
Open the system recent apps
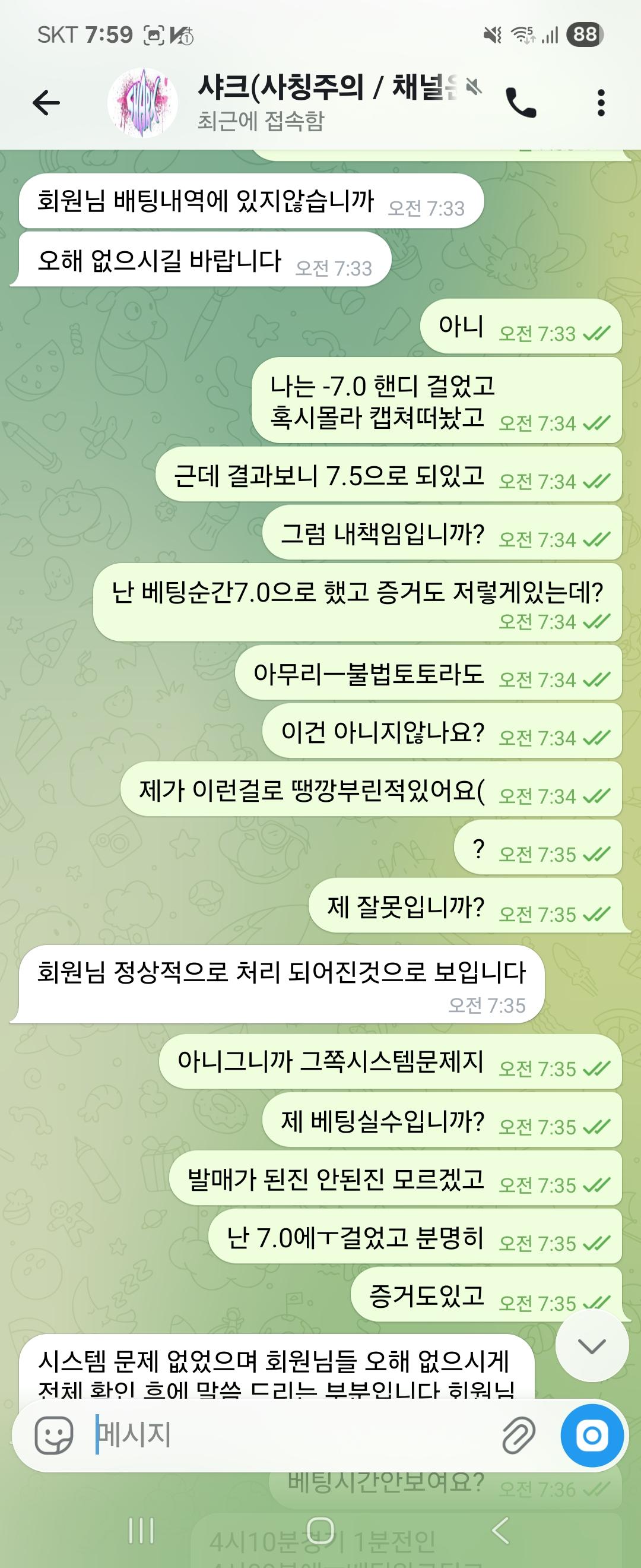pos(142,1531)
